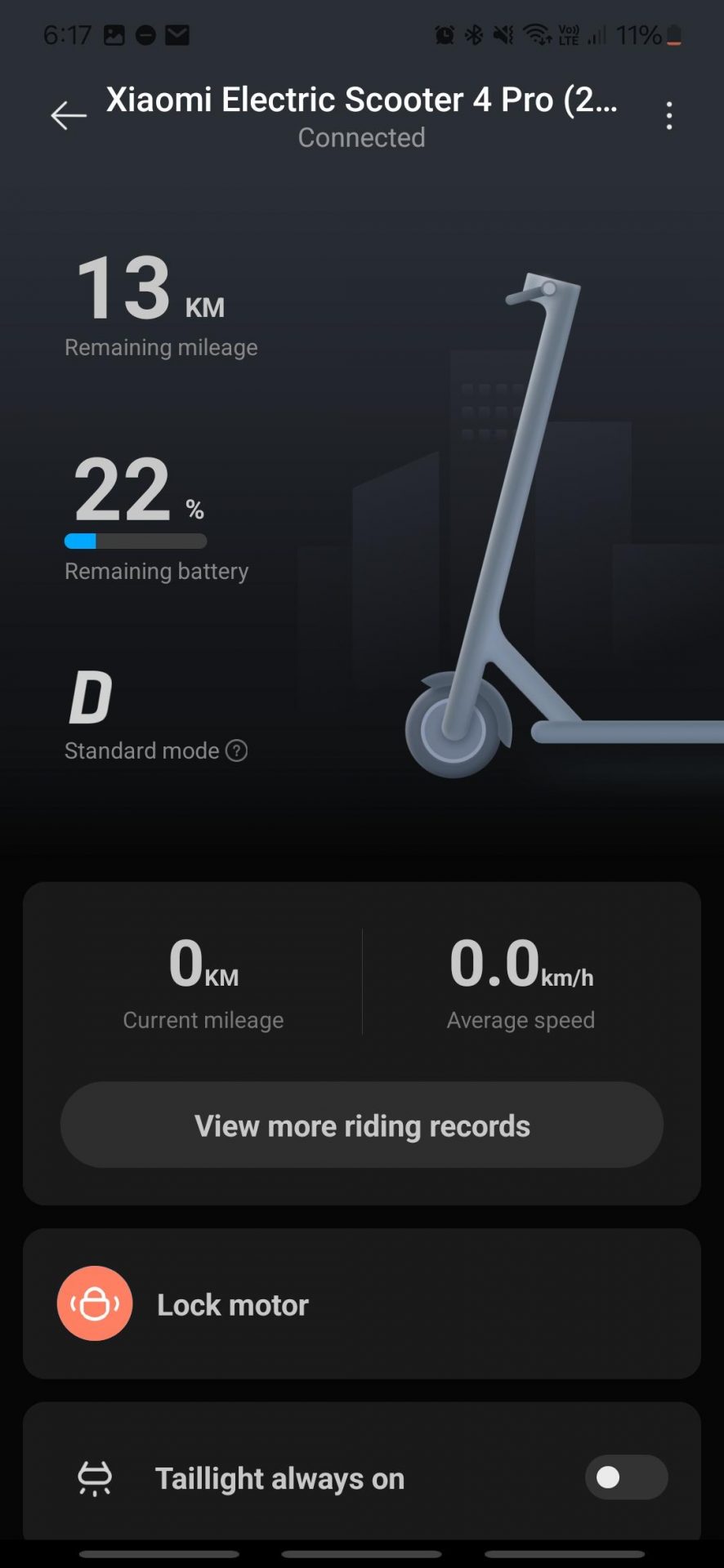Lock the scooter motor
Viewport: 724px width, 1568px height.
click(x=362, y=1303)
